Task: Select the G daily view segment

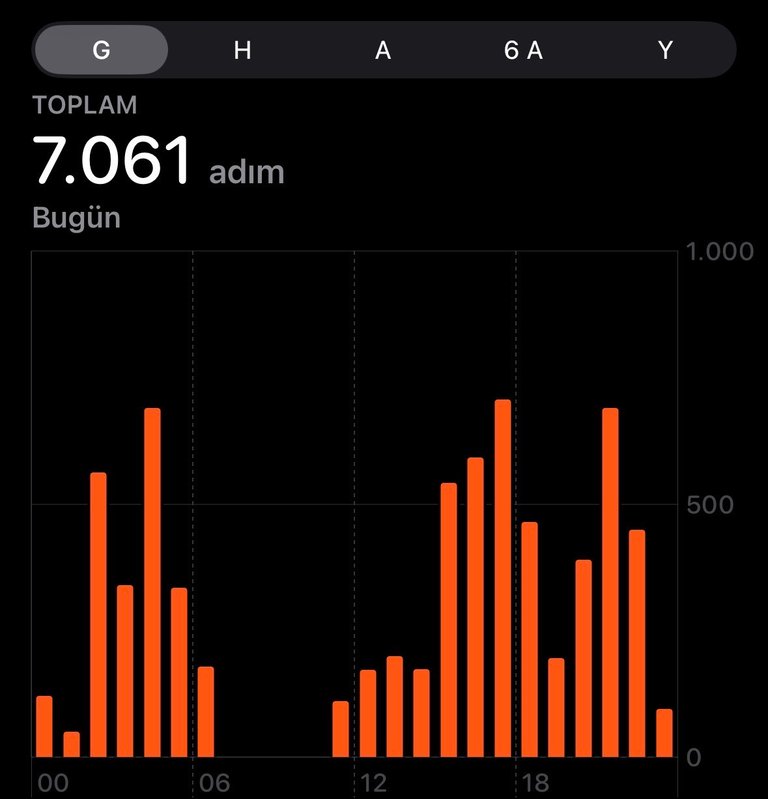Action: [101, 50]
